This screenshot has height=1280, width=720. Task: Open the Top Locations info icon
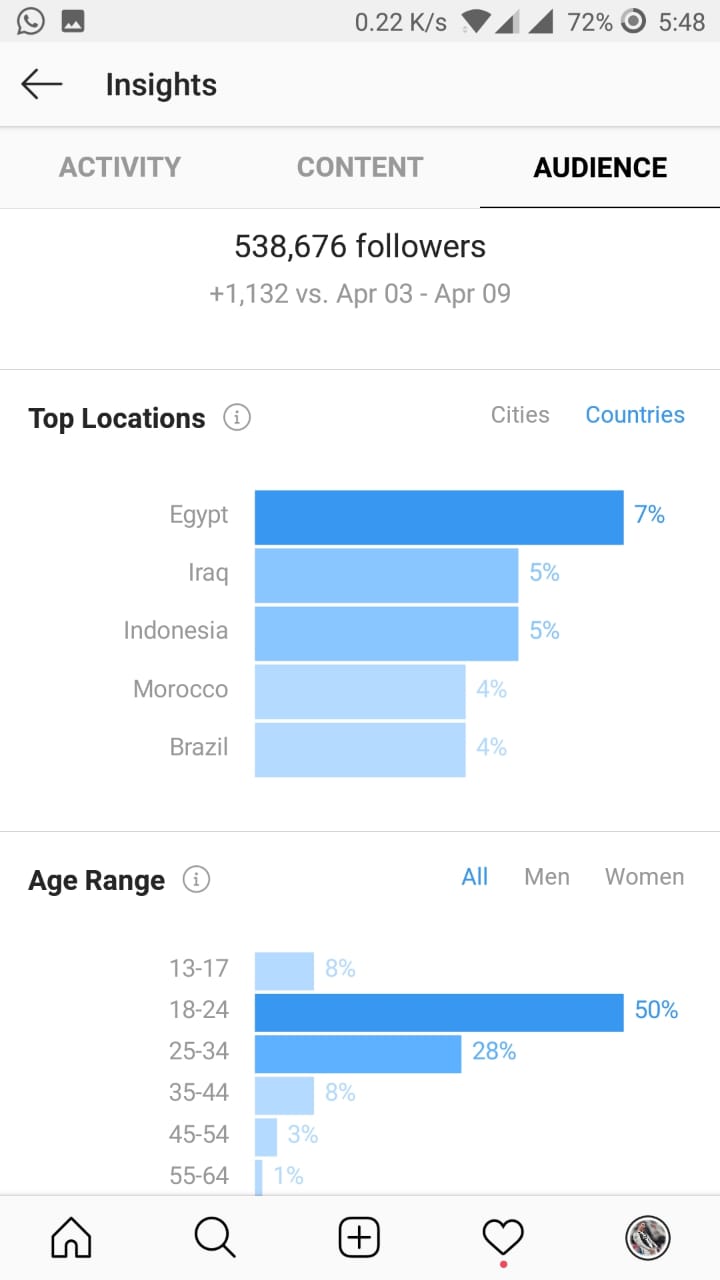(x=237, y=417)
